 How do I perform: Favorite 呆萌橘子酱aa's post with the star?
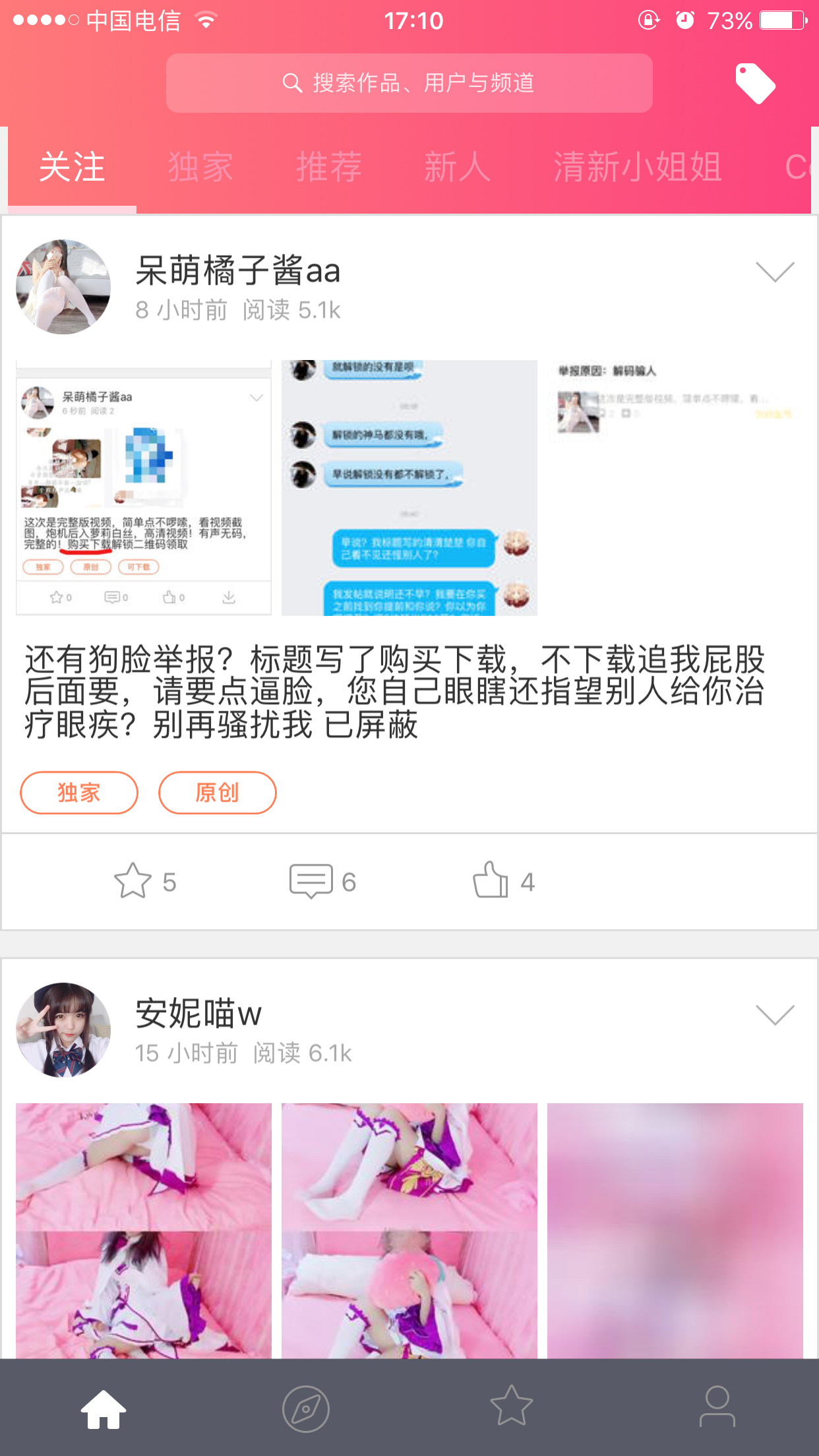133,881
